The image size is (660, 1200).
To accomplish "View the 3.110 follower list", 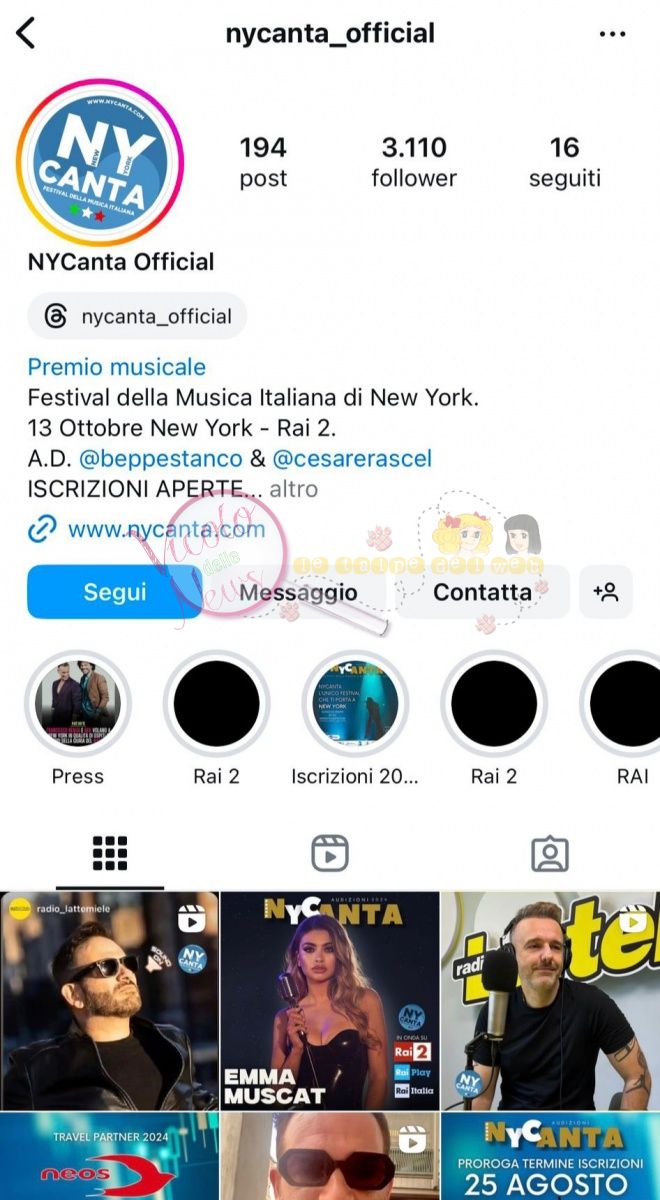I will point(414,162).
